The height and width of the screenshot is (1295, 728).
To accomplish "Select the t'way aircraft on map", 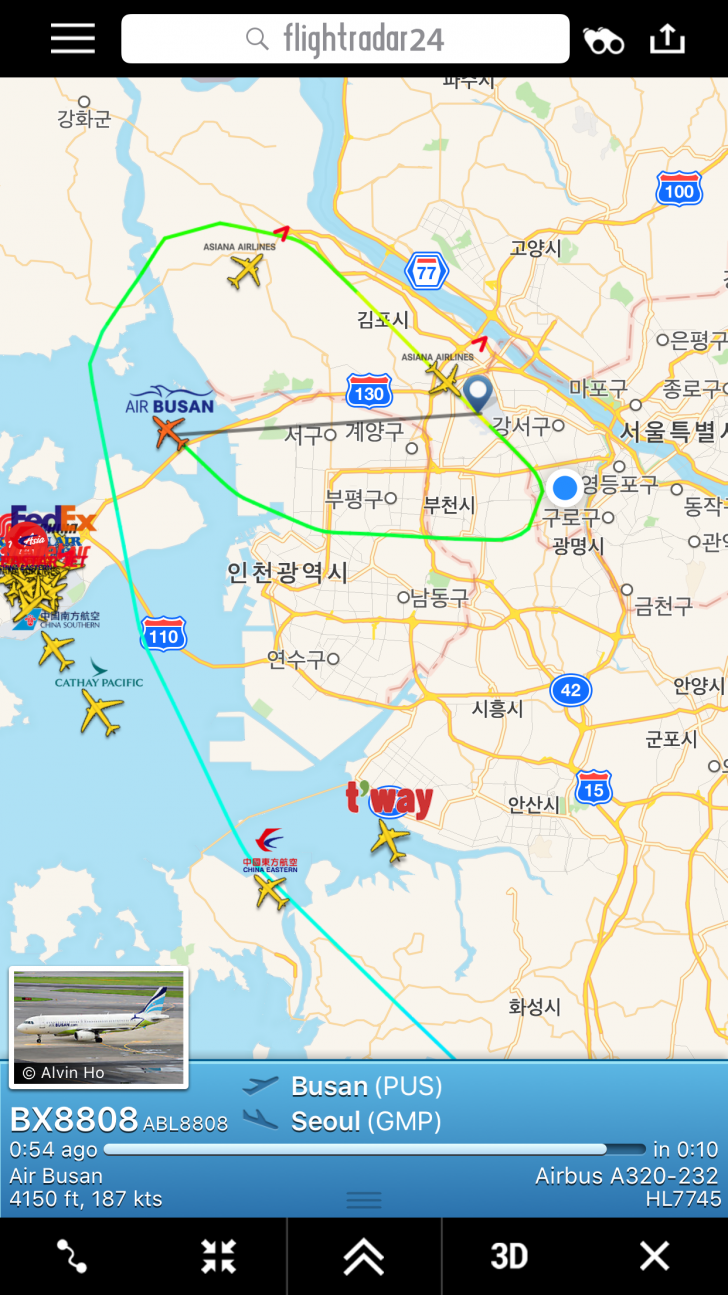I will pyautogui.click(x=390, y=839).
